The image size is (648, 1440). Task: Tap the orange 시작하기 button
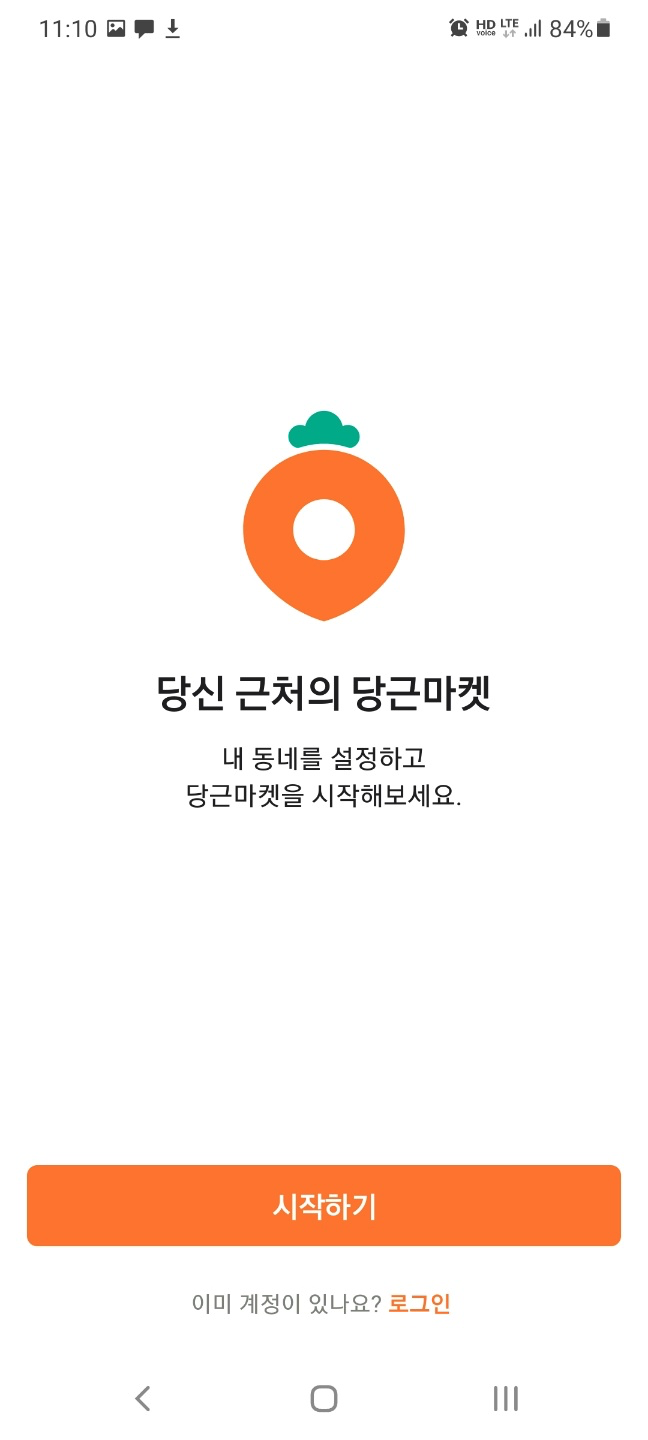click(x=324, y=1205)
